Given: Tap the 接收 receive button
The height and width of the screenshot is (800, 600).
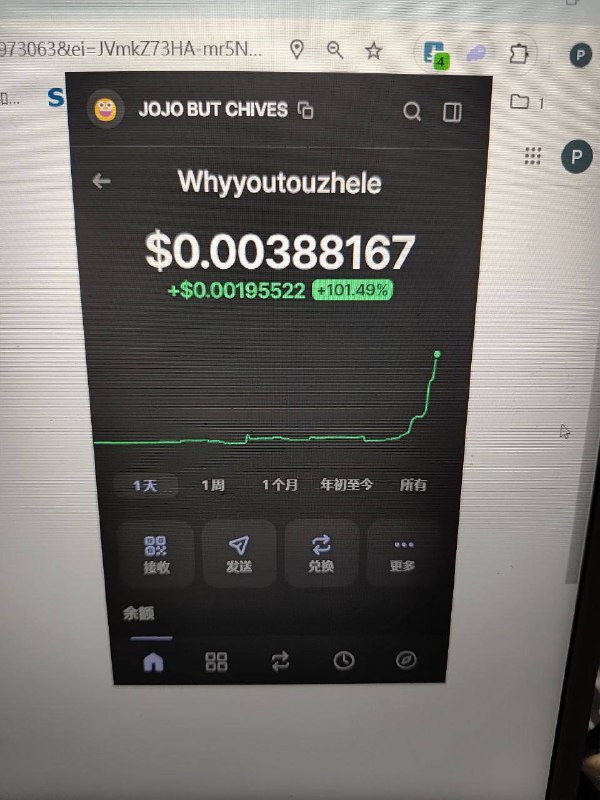Looking at the screenshot, I should pos(157,553).
